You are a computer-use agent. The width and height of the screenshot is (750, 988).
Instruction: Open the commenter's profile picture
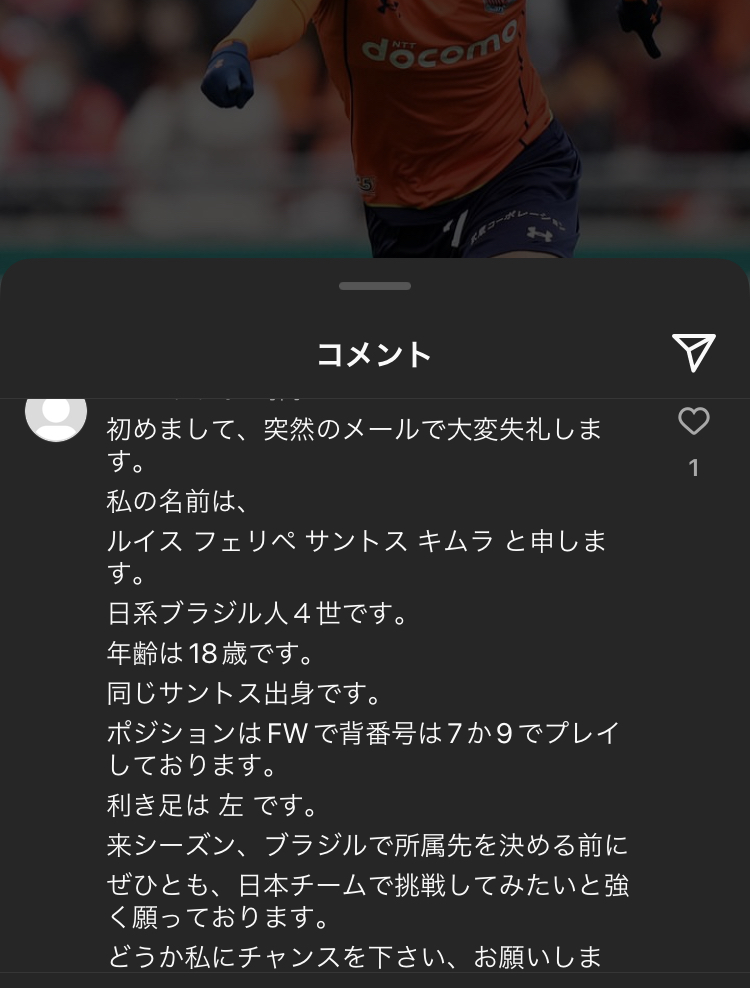56,415
